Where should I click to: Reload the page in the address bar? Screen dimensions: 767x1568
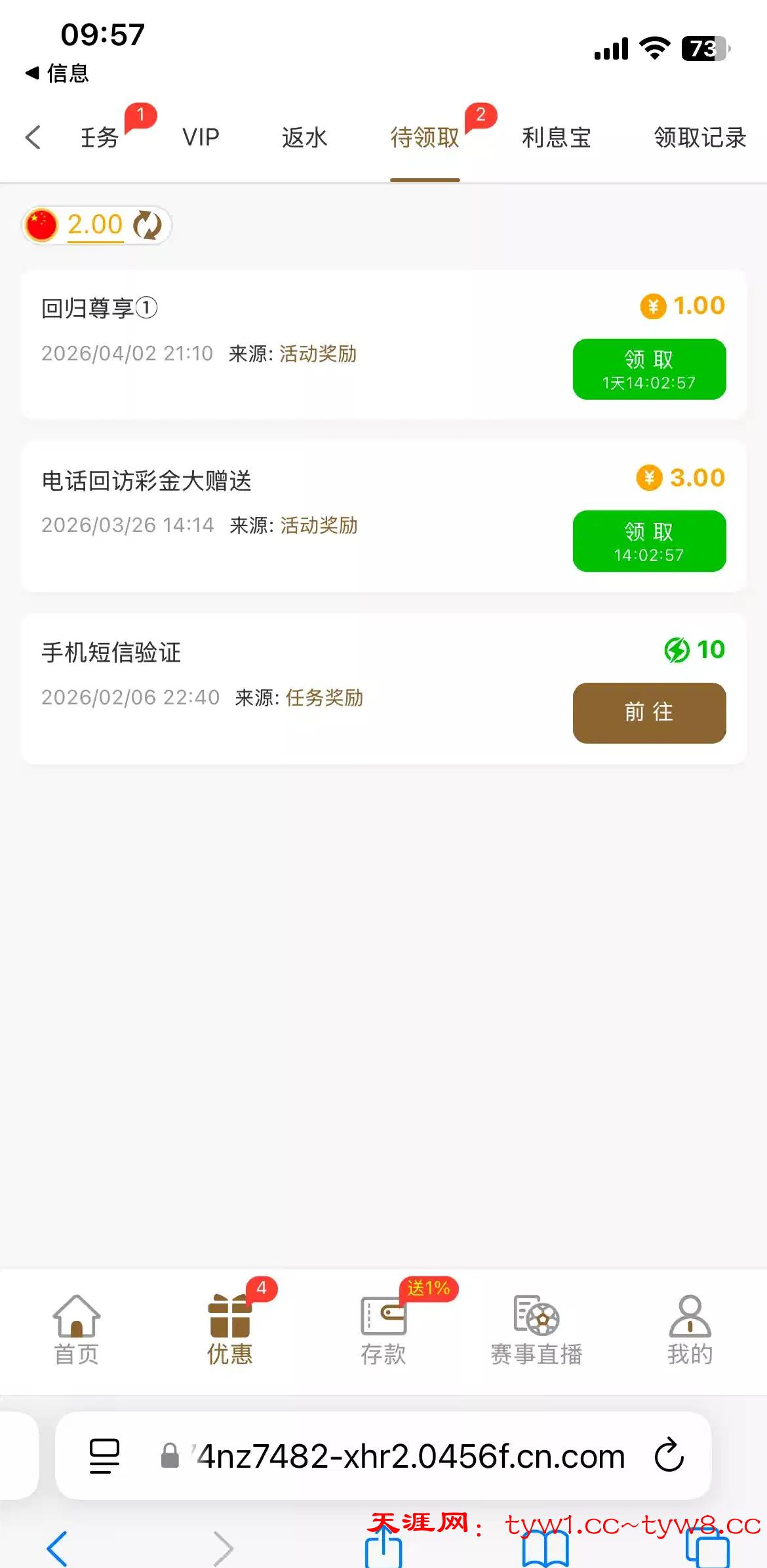click(669, 1455)
